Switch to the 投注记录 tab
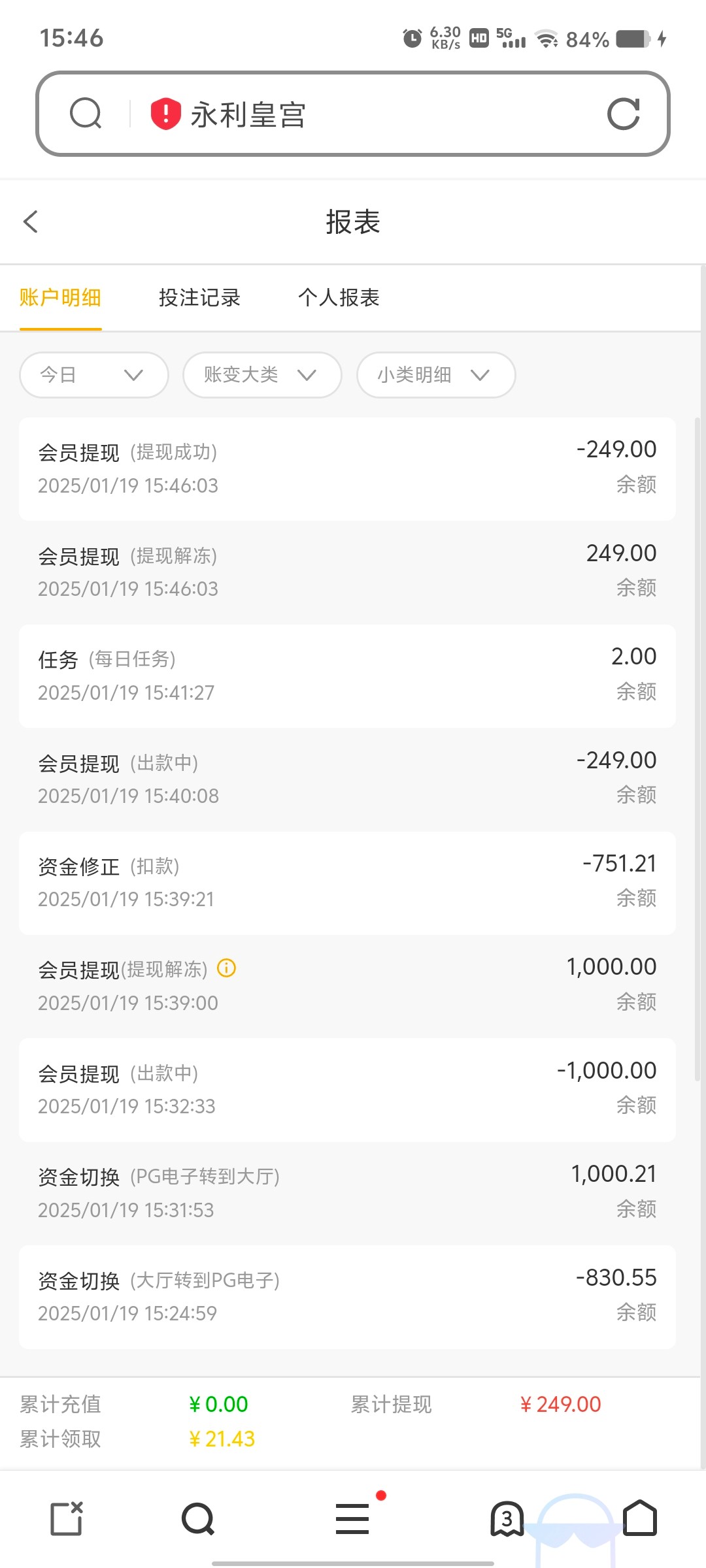Viewport: 706px width, 1568px height. tap(199, 298)
